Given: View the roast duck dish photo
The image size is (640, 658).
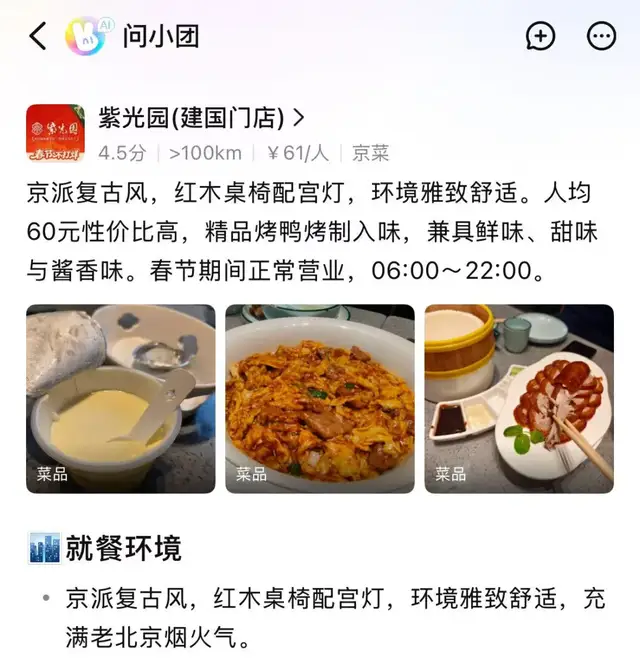Looking at the screenshot, I should click(518, 398).
